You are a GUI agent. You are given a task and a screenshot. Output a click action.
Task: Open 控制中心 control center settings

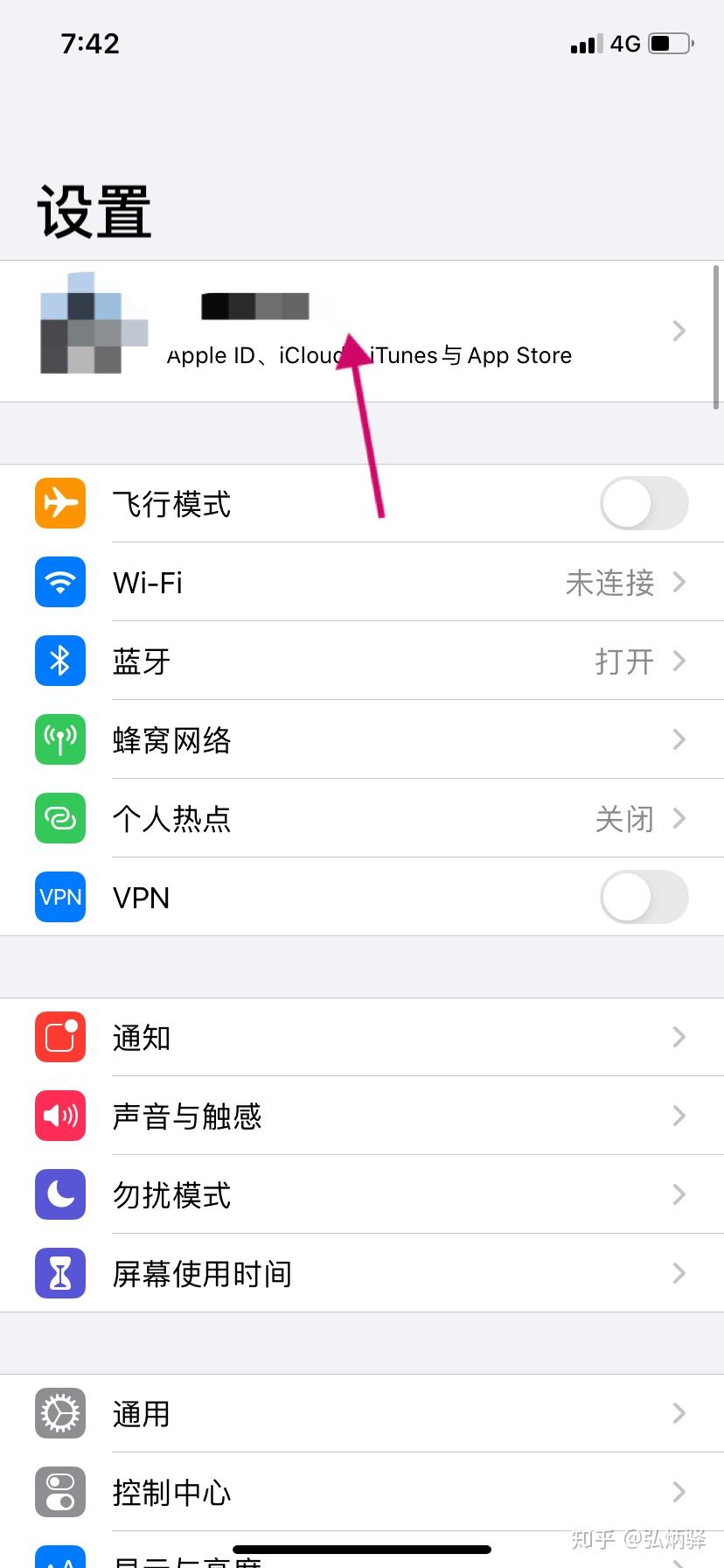click(362, 1492)
